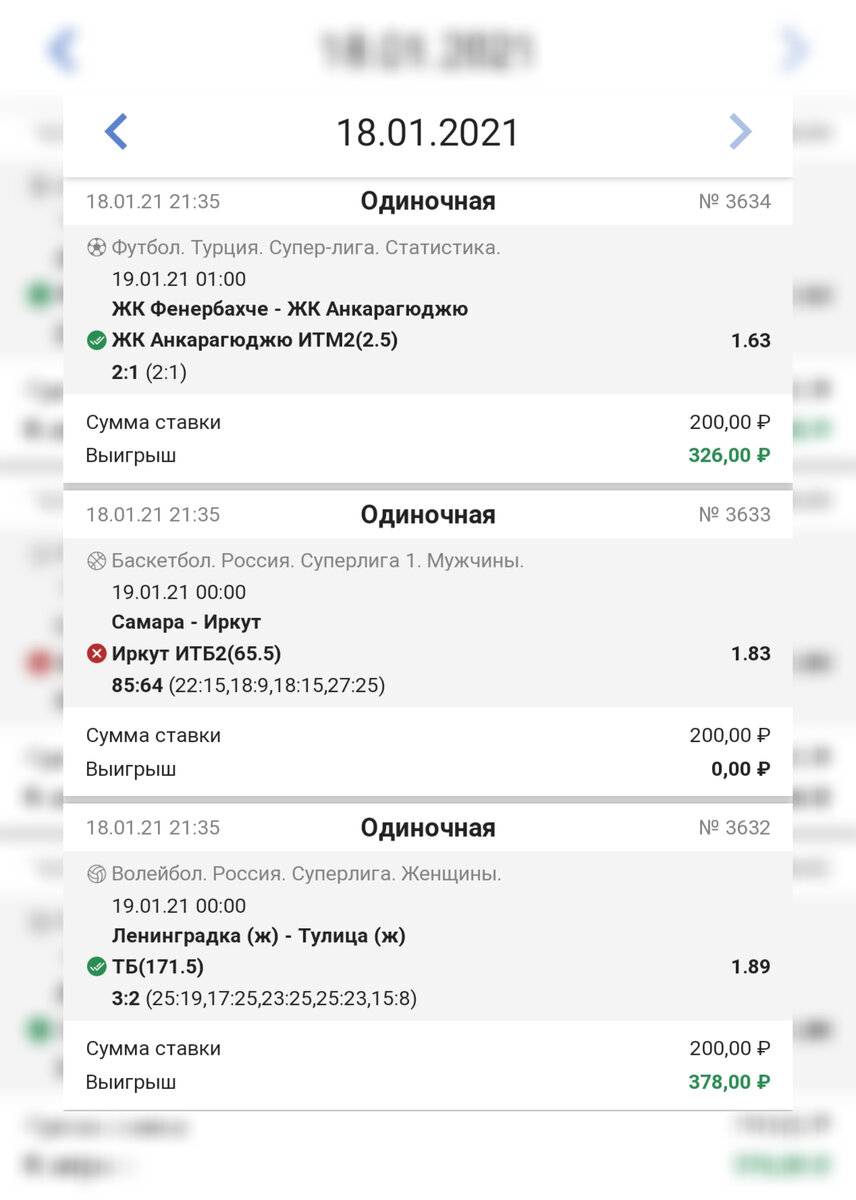This screenshot has width=856, height=1200.
Task: Click the green checkmark beside ТБ(171.5)
Action: point(97,967)
